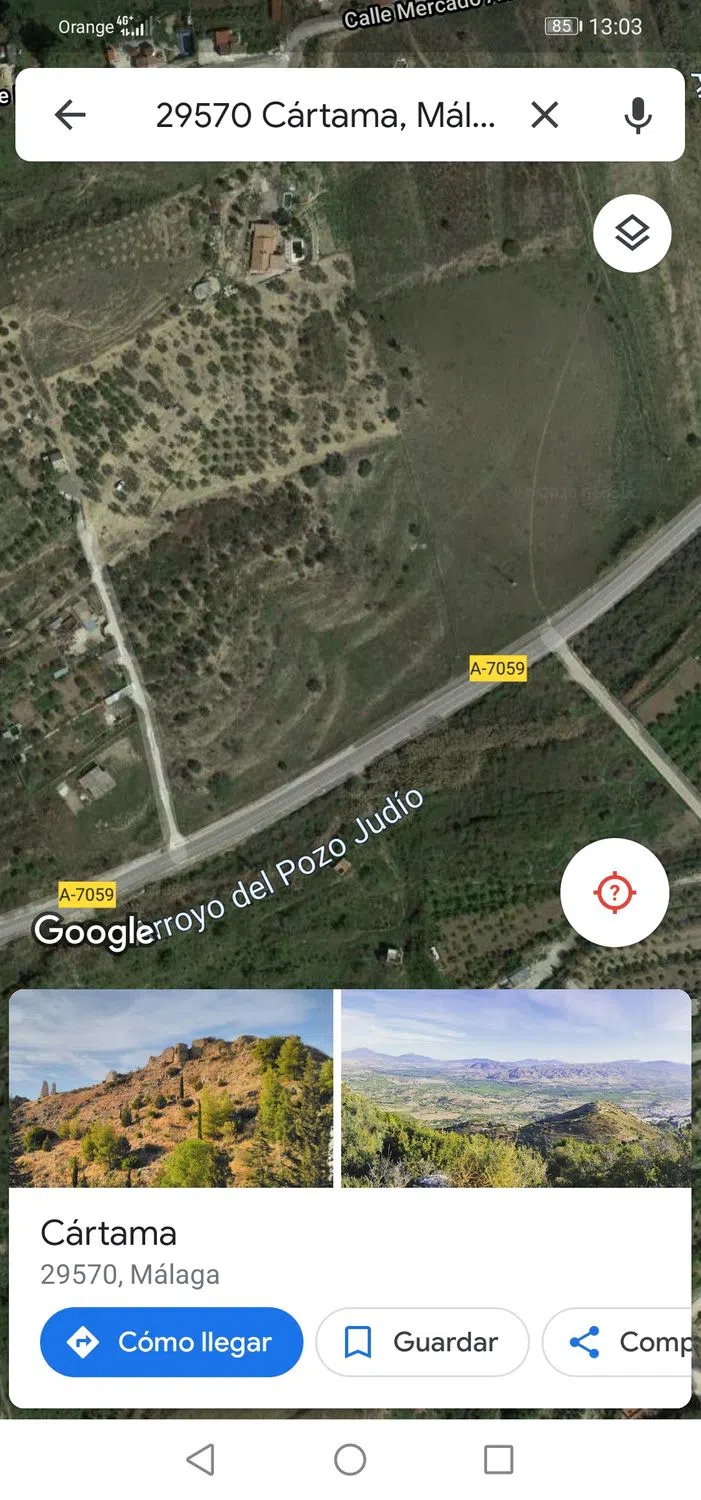
Task: Go to the home screen
Action: [350, 1460]
